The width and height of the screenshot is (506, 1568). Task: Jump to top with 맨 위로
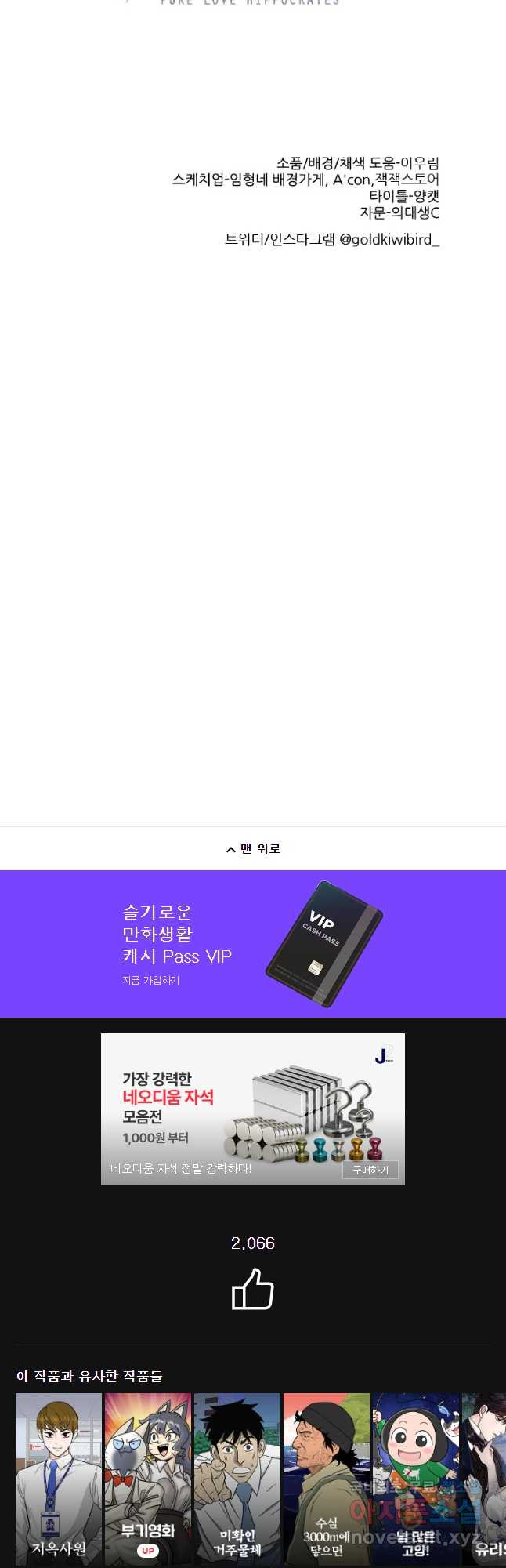pyautogui.click(x=253, y=848)
